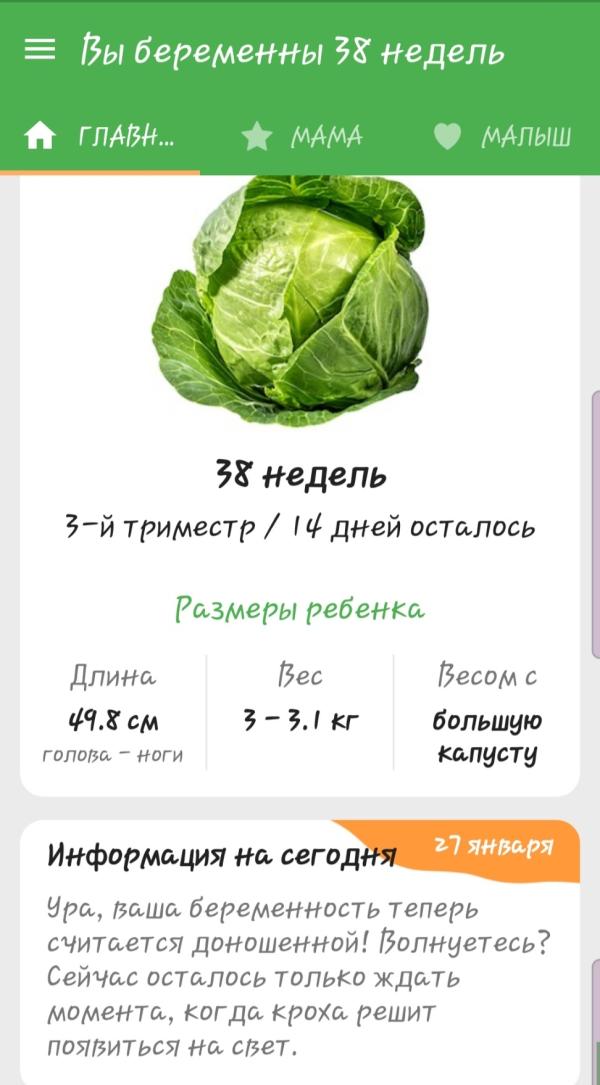Switch to the ГЛАВН... home tab
The image size is (600, 1085).
pos(100,137)
